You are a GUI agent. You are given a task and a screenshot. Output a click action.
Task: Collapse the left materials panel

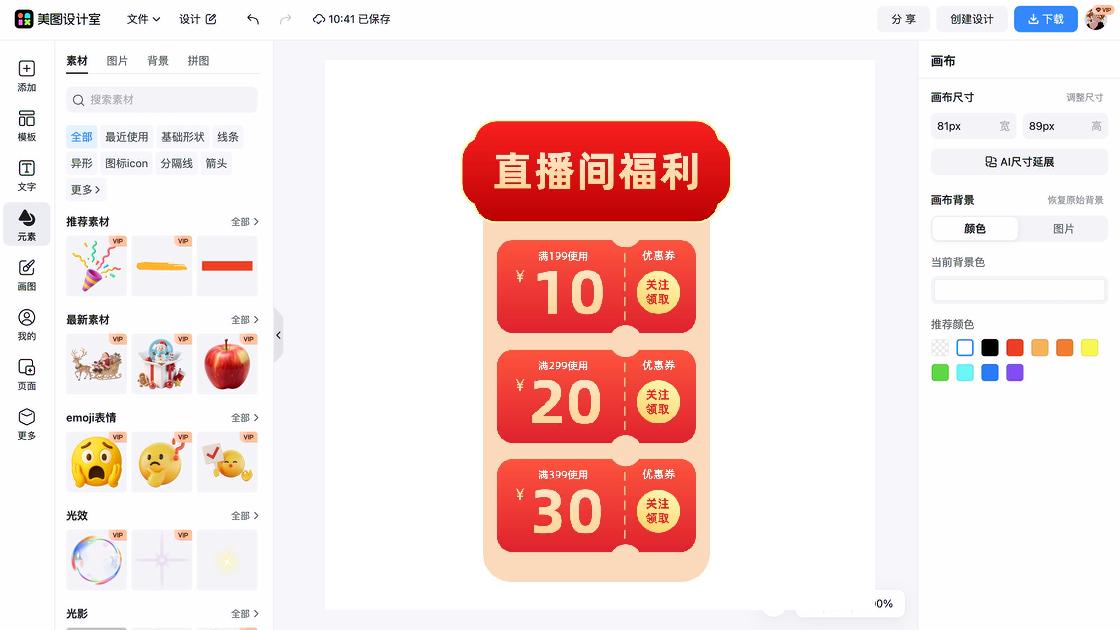(x=278, y=335)
